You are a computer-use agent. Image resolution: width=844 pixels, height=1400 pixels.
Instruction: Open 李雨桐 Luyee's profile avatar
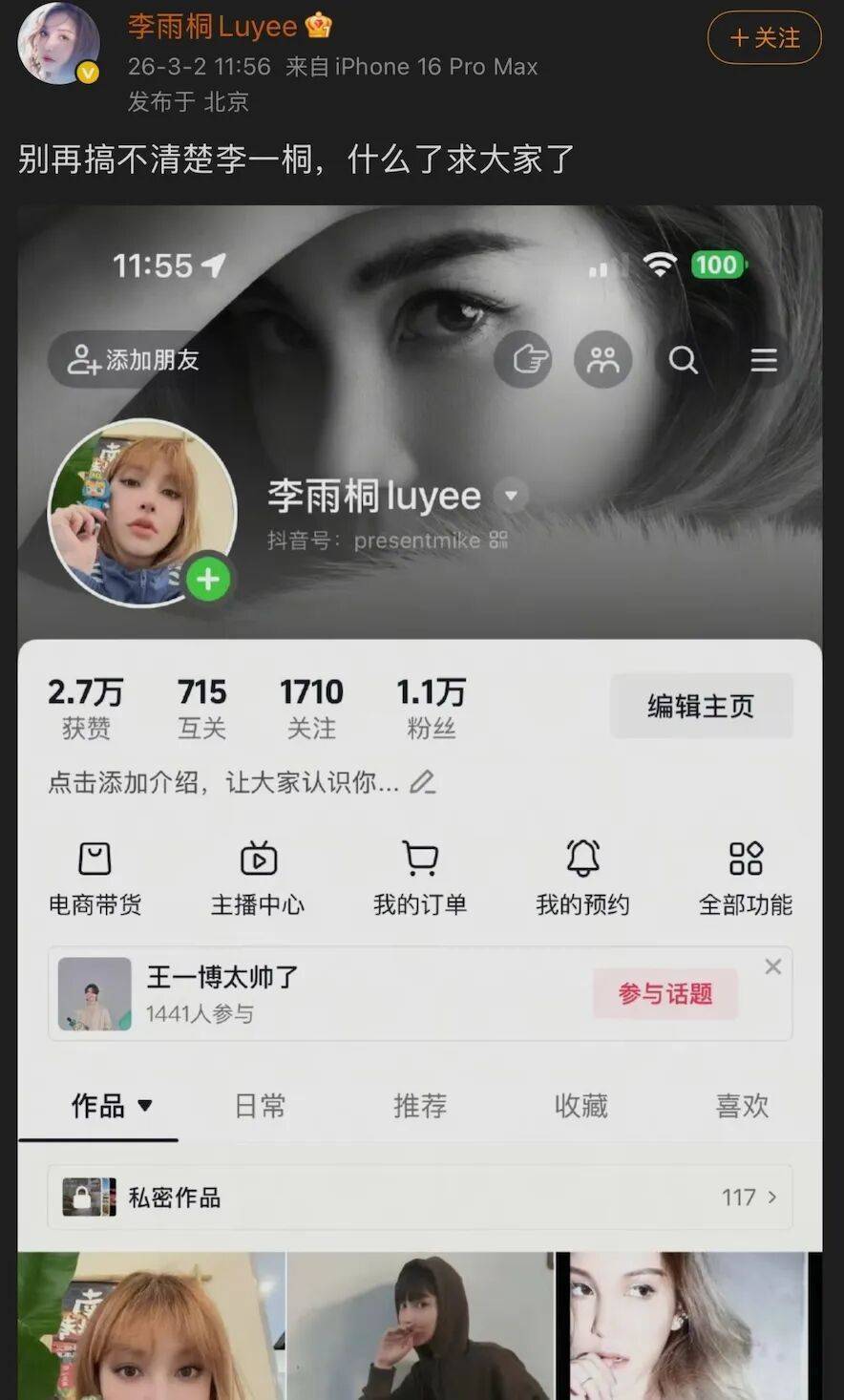pyautogui.click(x=59, y=44)
